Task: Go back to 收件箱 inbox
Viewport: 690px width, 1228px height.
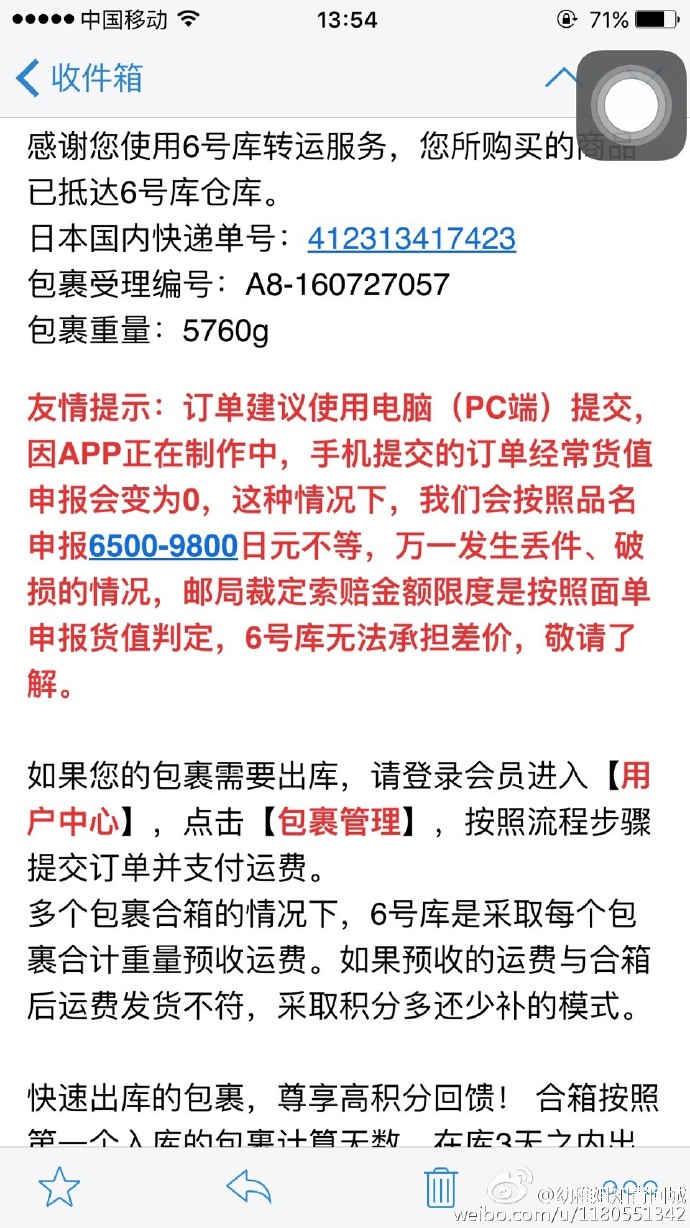Action: pyautogui.click(x=80, y=77)
